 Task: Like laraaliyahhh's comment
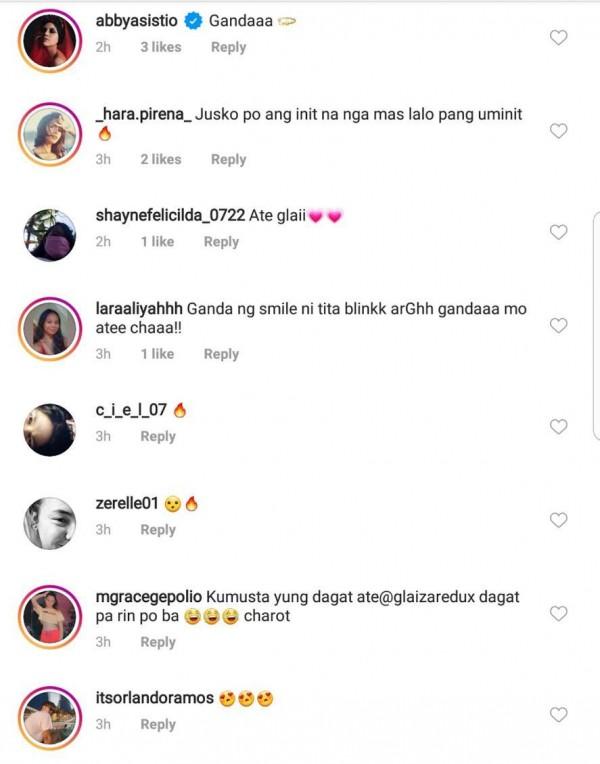tap(559, 325)
